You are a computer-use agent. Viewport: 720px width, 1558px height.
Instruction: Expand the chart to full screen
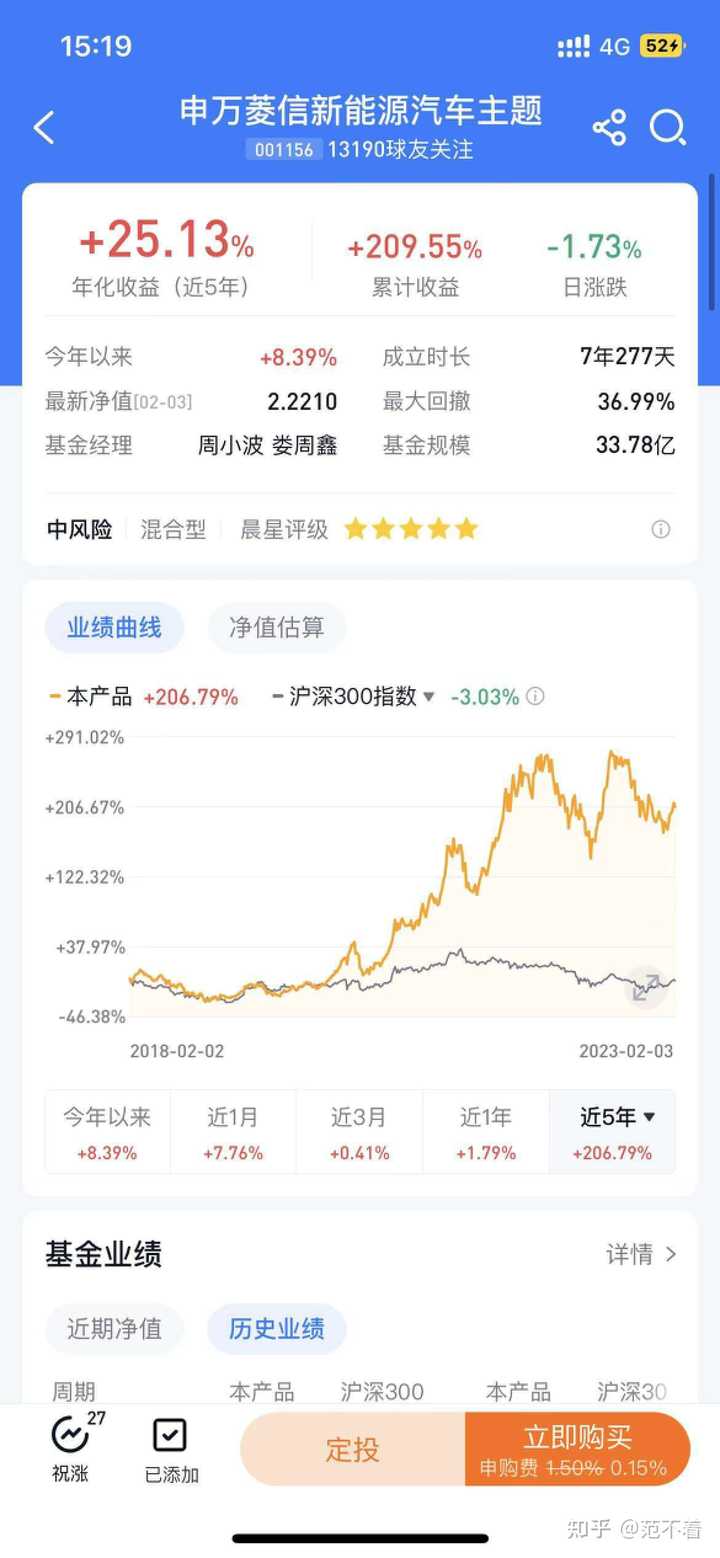(x=646, y=987)
